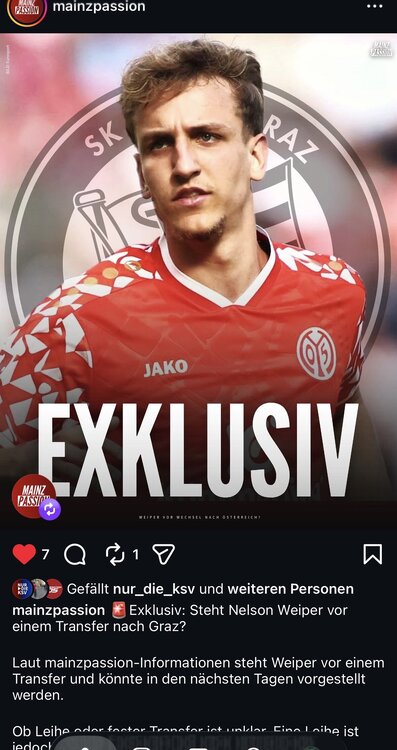Image resolution: width=397 pixels, height=750 pixels.
Task: Bookmark this post
Action: click(373, 554)
